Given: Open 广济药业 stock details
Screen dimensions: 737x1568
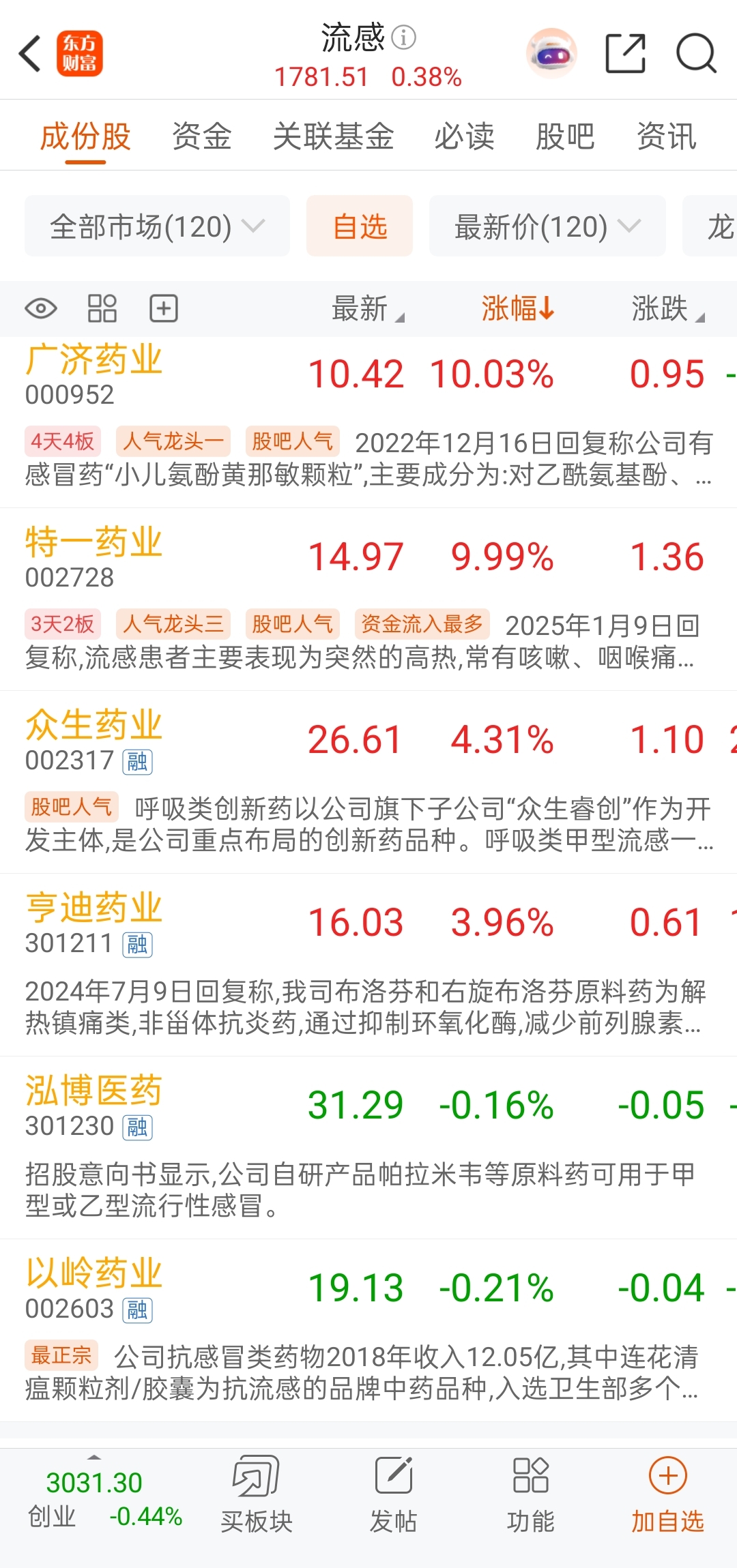Looking at the screenshot, I should click(x=369, y=422).
